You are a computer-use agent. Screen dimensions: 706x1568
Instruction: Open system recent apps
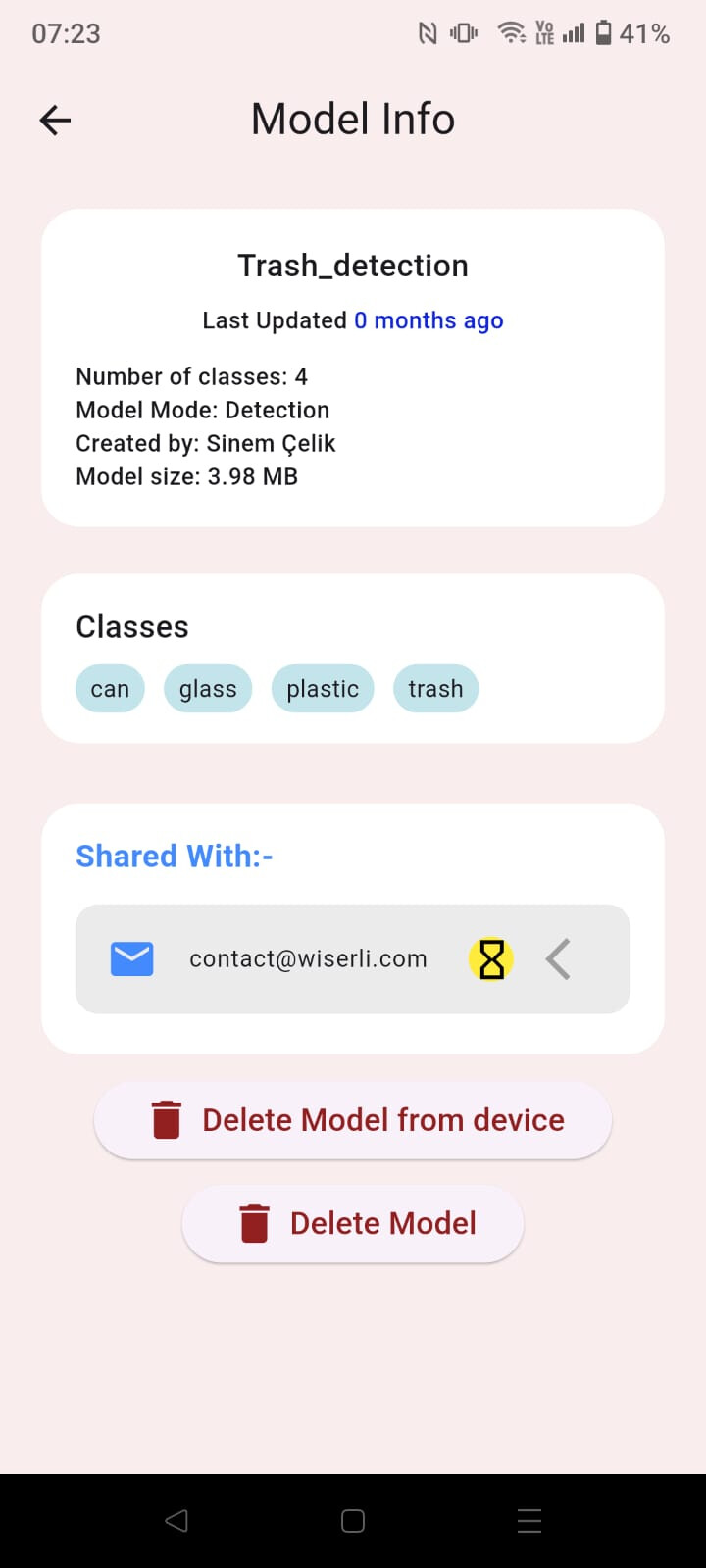(x=529, y=1520)
